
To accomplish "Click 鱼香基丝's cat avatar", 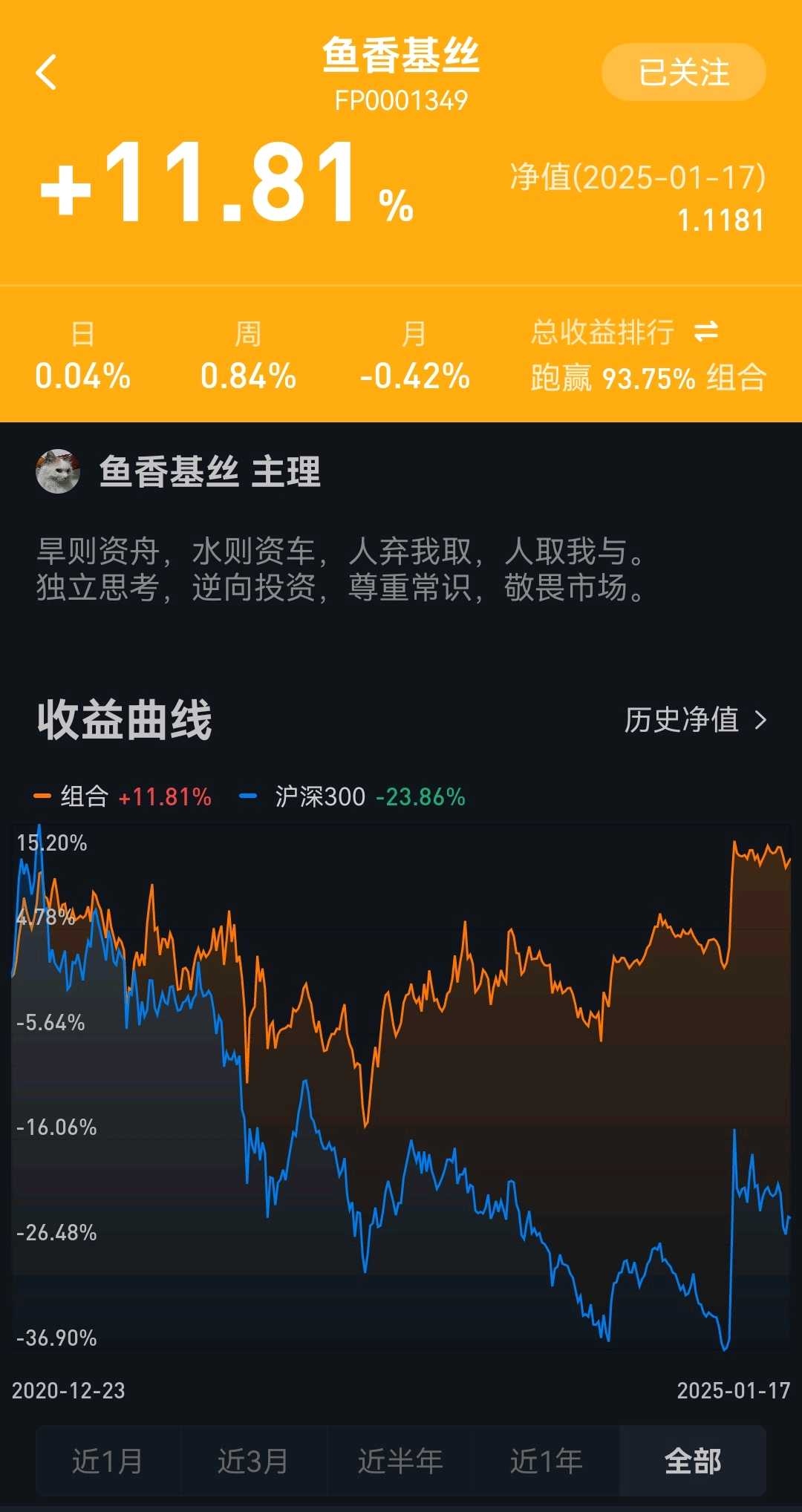I will pyautogui.click(x=59, y=470).
